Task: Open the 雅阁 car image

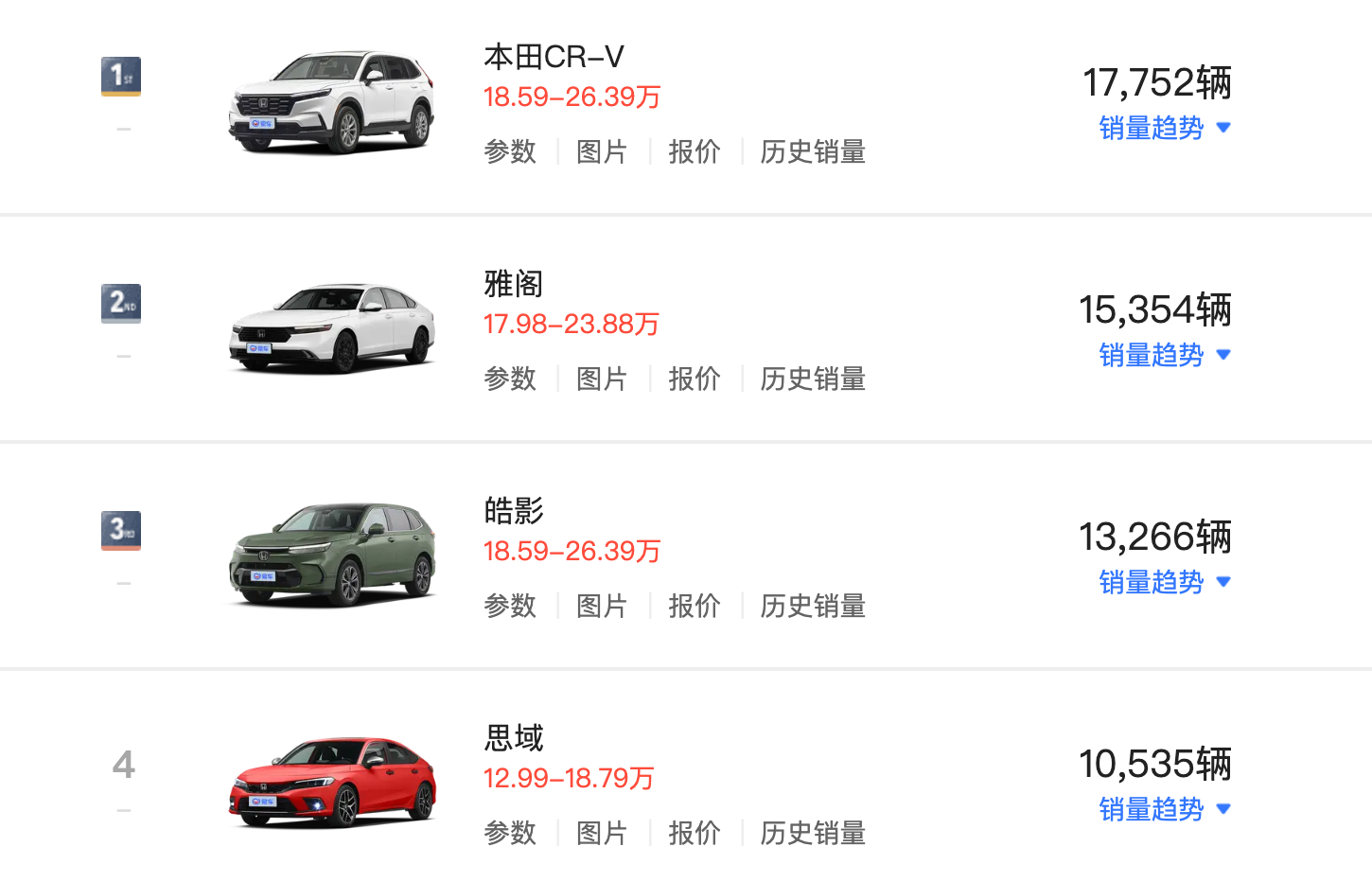Action: pyautogui.click(x=332, y=328)
